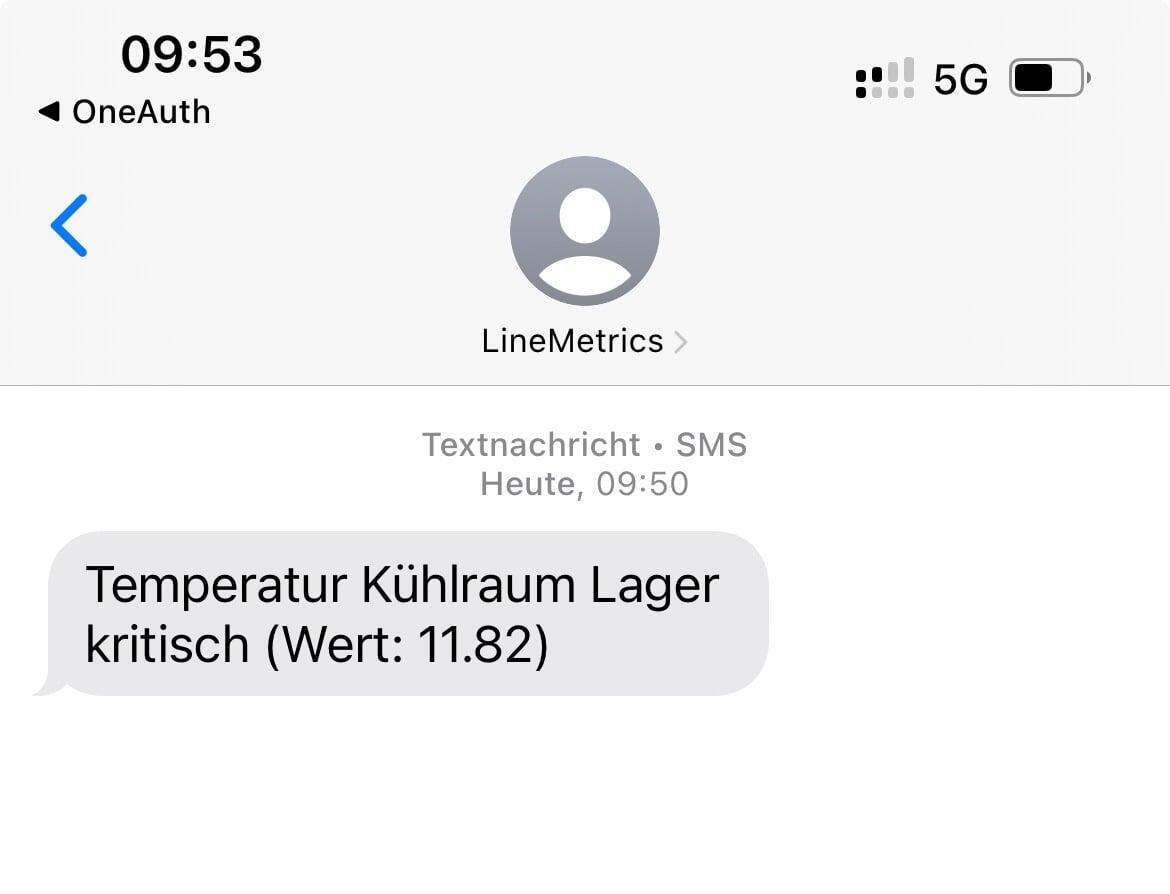The image size is (1170, 894).
Task: Return to the OneAuth app
Action: (x=124, y=111)
